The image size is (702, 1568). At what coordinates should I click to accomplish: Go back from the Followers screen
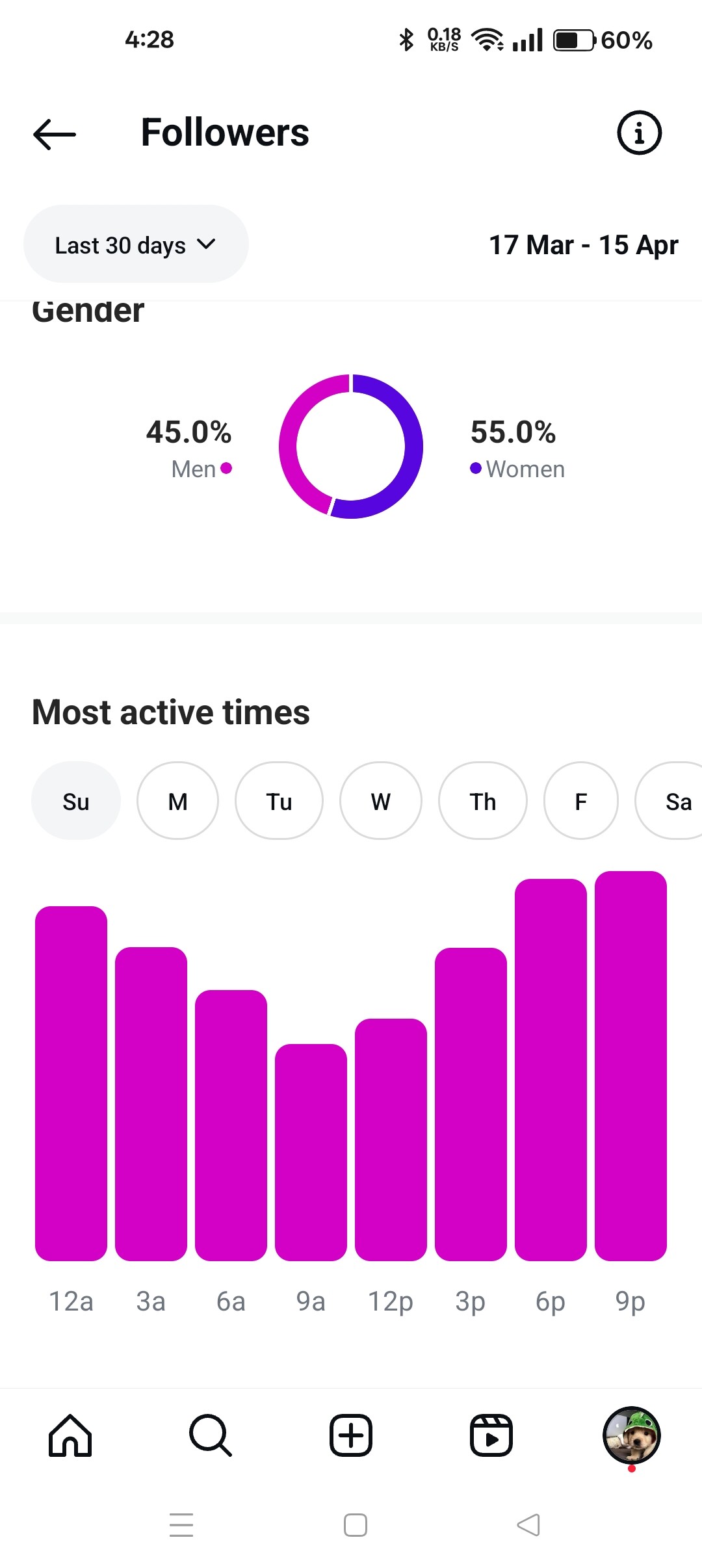click(55, 134)
